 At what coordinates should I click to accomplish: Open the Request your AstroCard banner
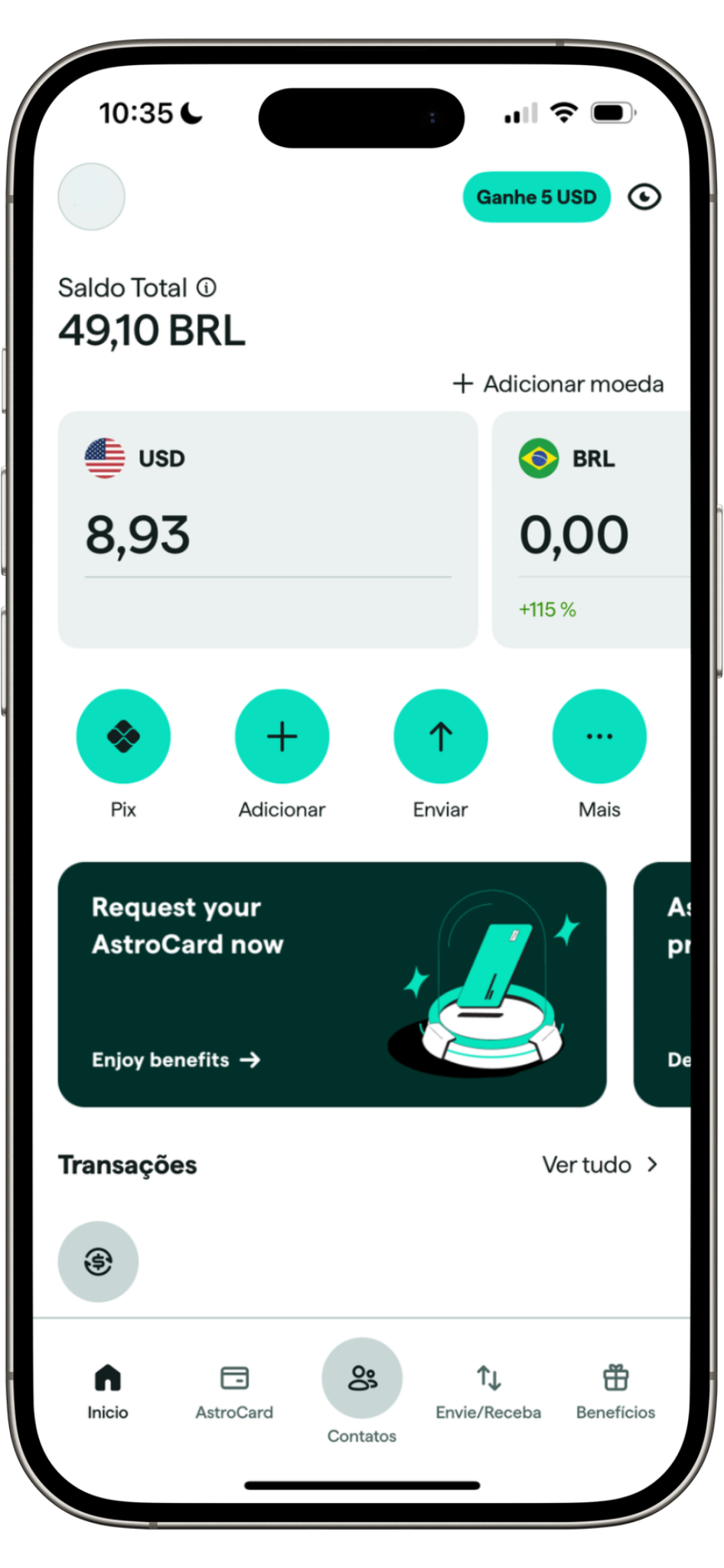331,984
